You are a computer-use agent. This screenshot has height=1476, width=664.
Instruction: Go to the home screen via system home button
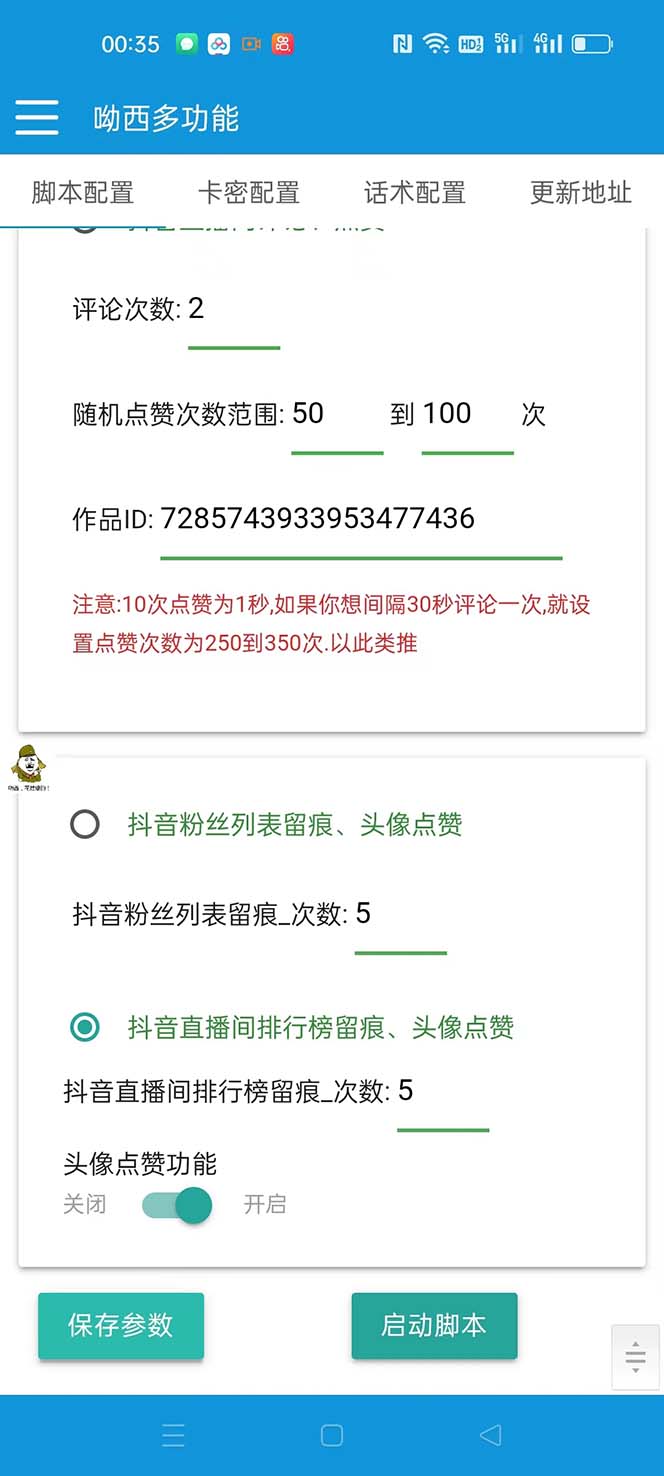click(332, 1435)
